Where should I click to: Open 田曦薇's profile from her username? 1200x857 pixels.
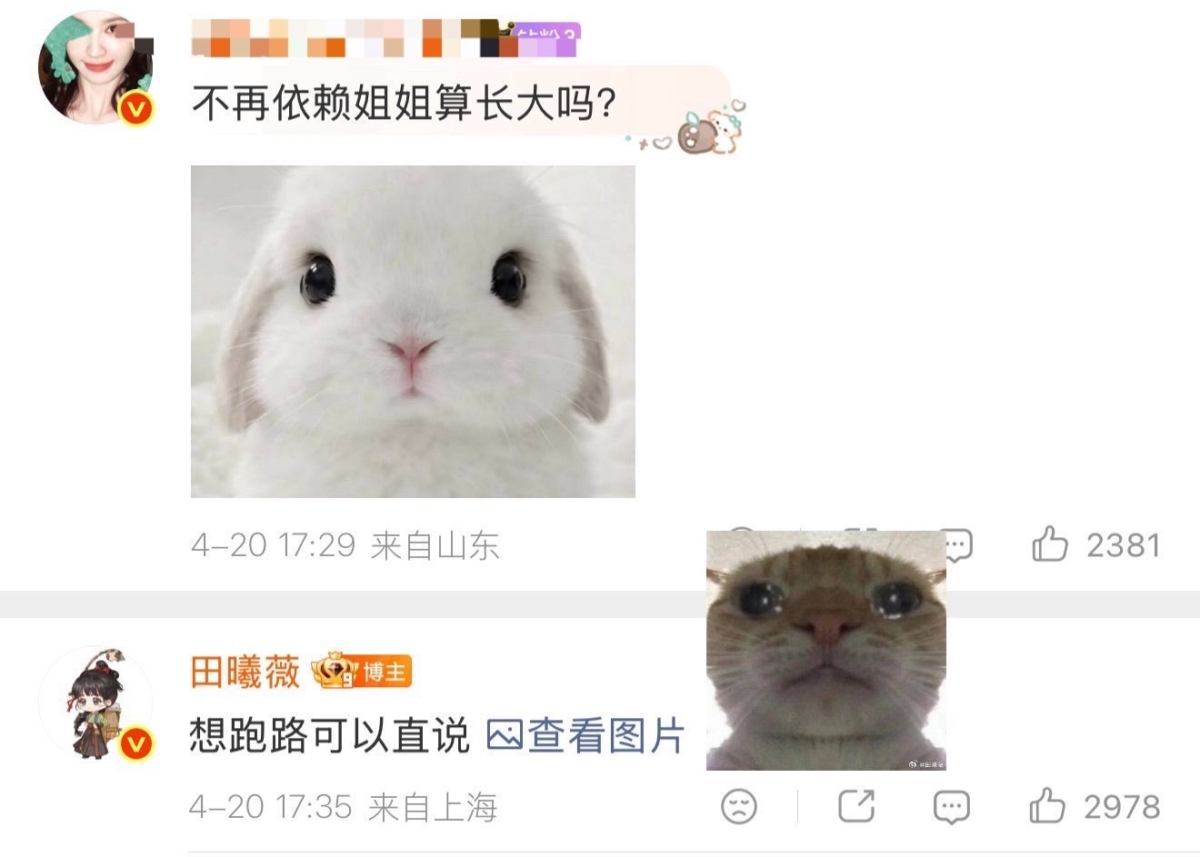pyautogui.click(x=245, y=673)
